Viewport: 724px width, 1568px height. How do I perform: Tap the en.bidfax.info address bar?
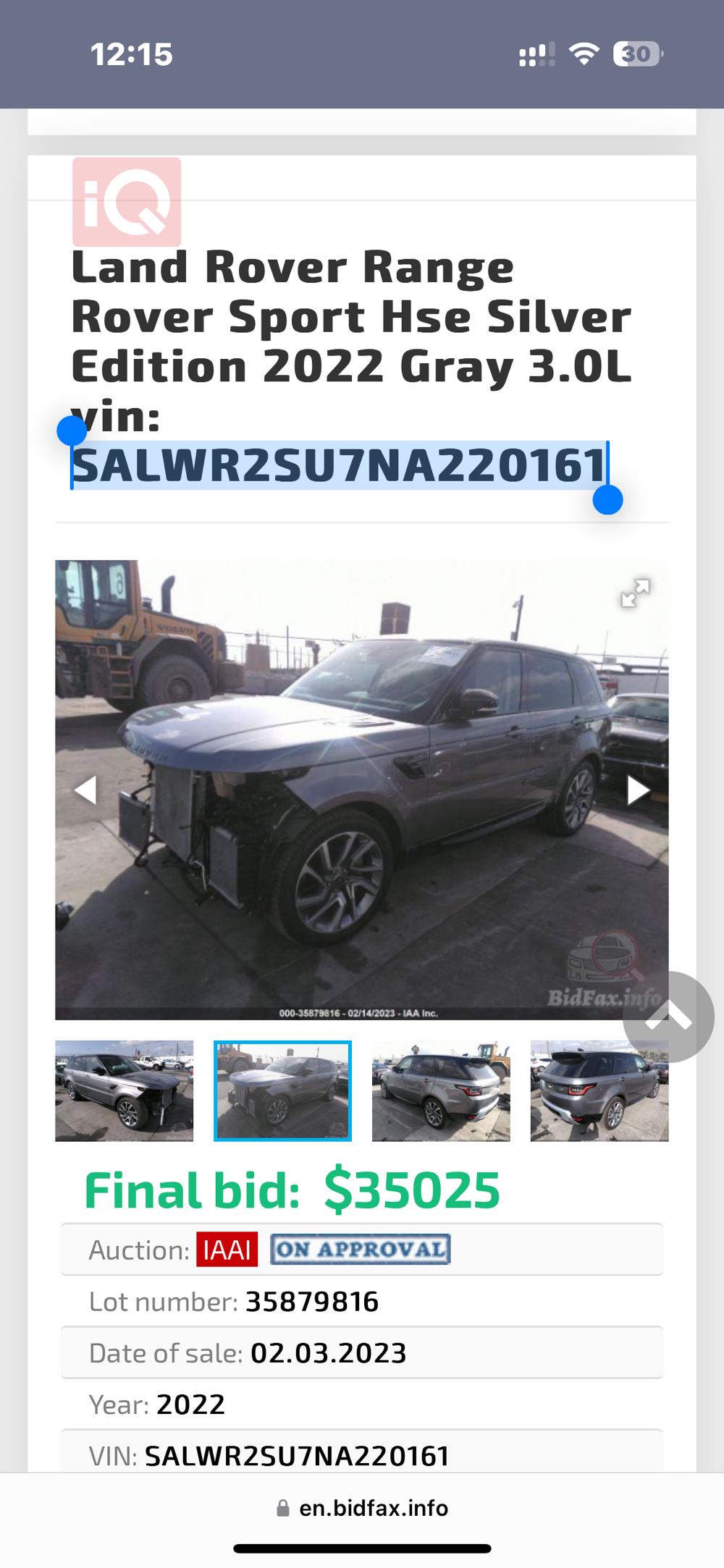(362, 1508)
